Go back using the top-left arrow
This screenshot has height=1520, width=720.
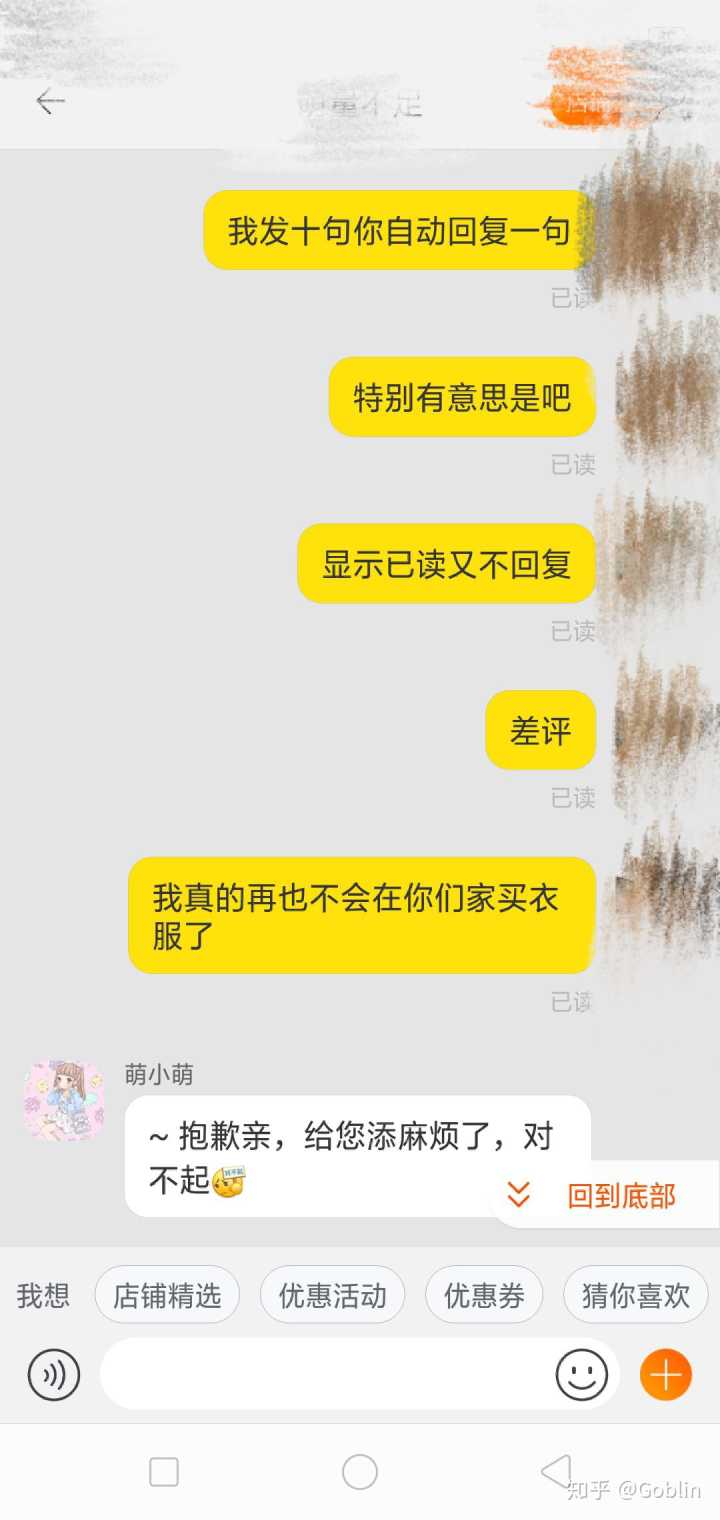point(49,100)
